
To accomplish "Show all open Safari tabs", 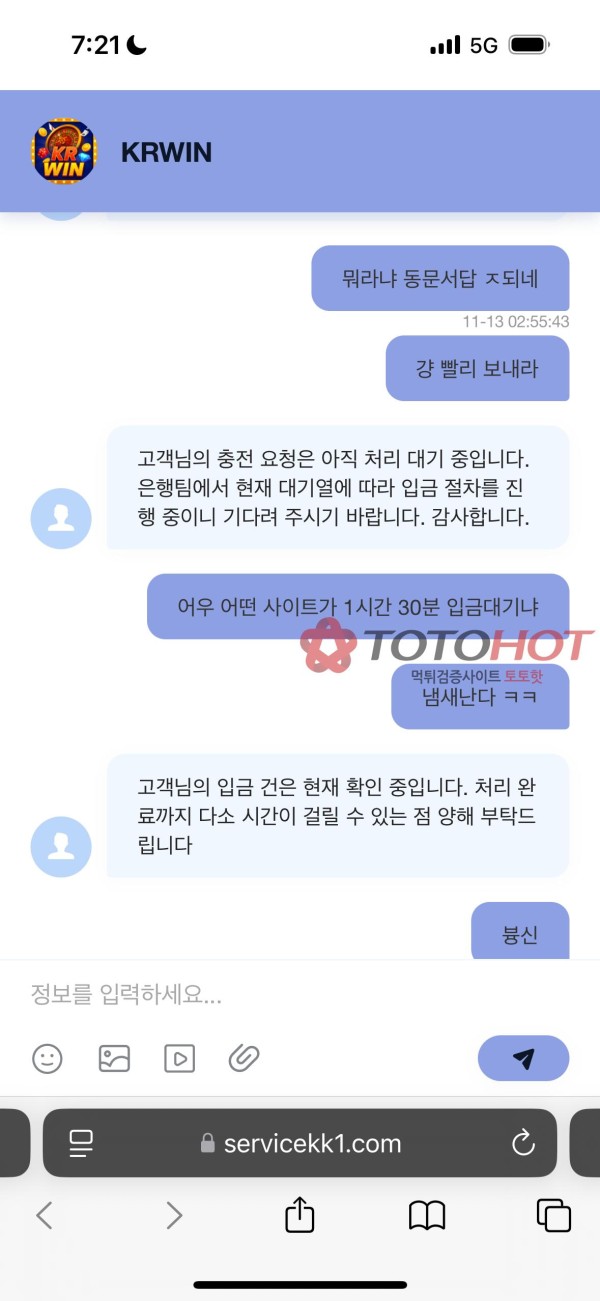I will pos(554,1215).
